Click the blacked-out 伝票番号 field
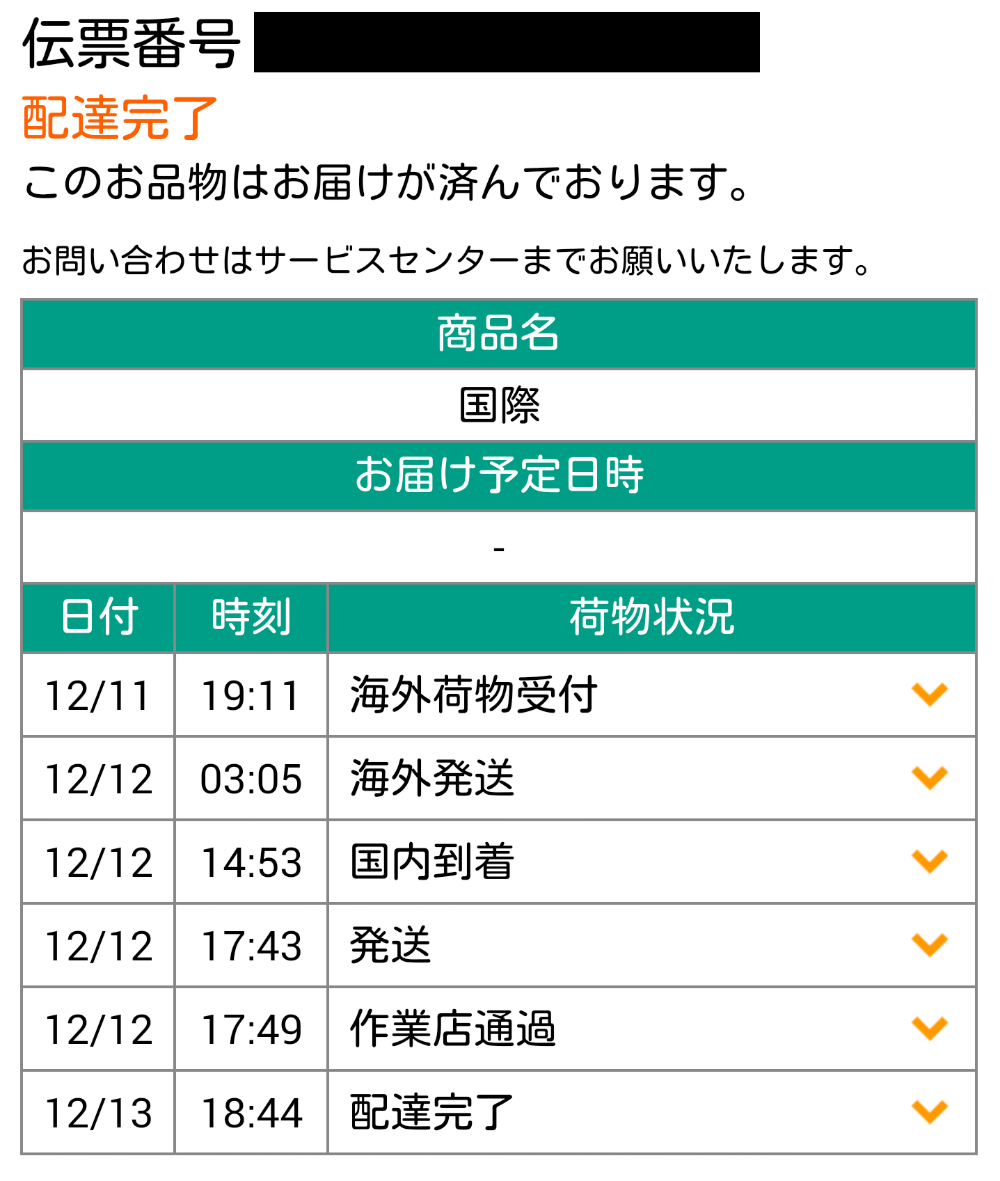 (508, 43)
